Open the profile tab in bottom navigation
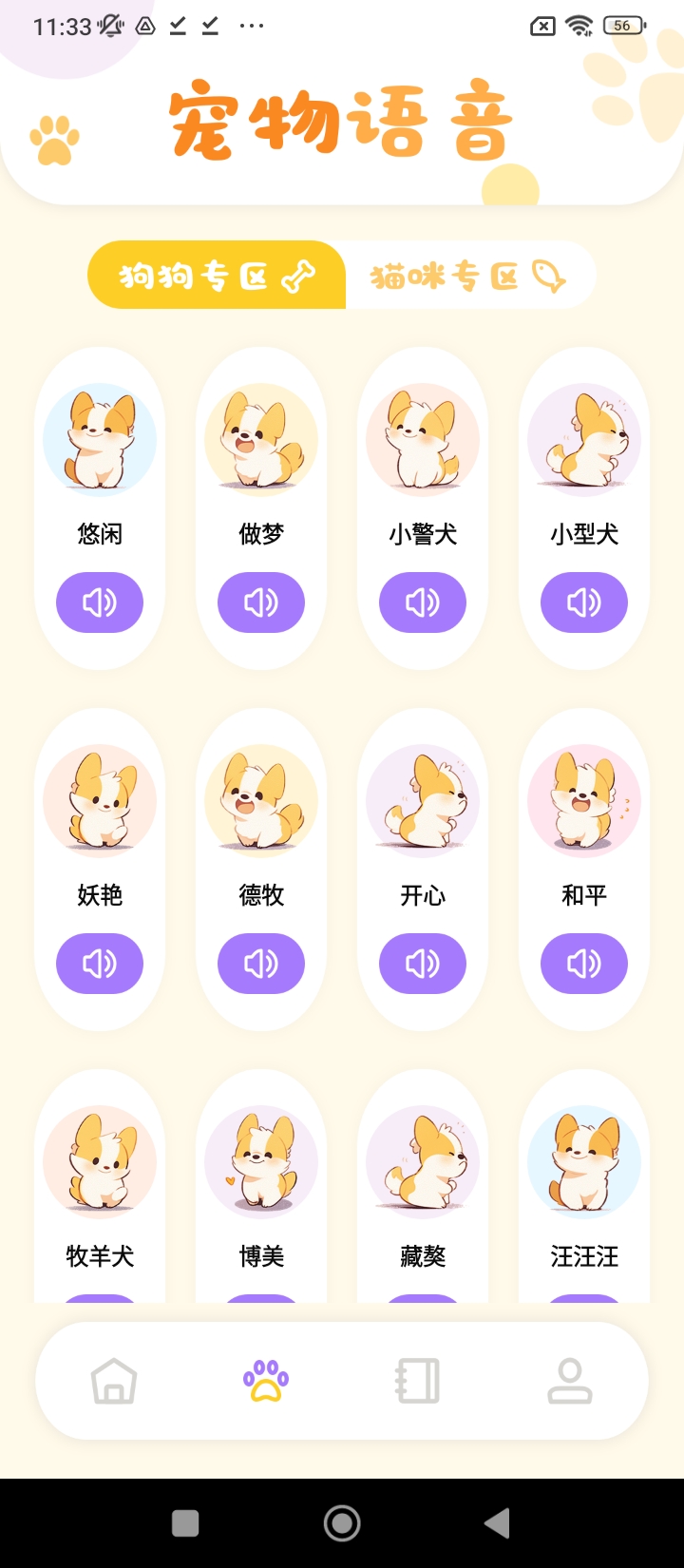This screenshot has width=684, height=1568. (x=570, y=1381)
